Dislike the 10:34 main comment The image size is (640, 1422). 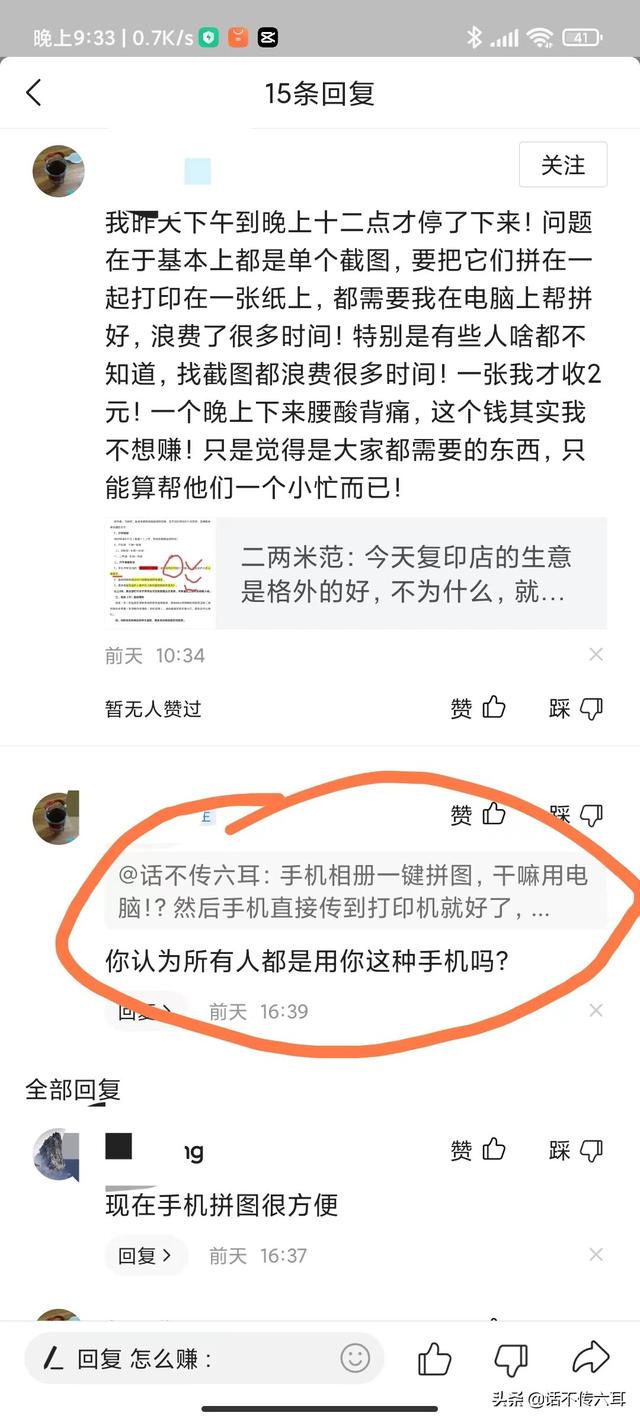coord(576,709)
